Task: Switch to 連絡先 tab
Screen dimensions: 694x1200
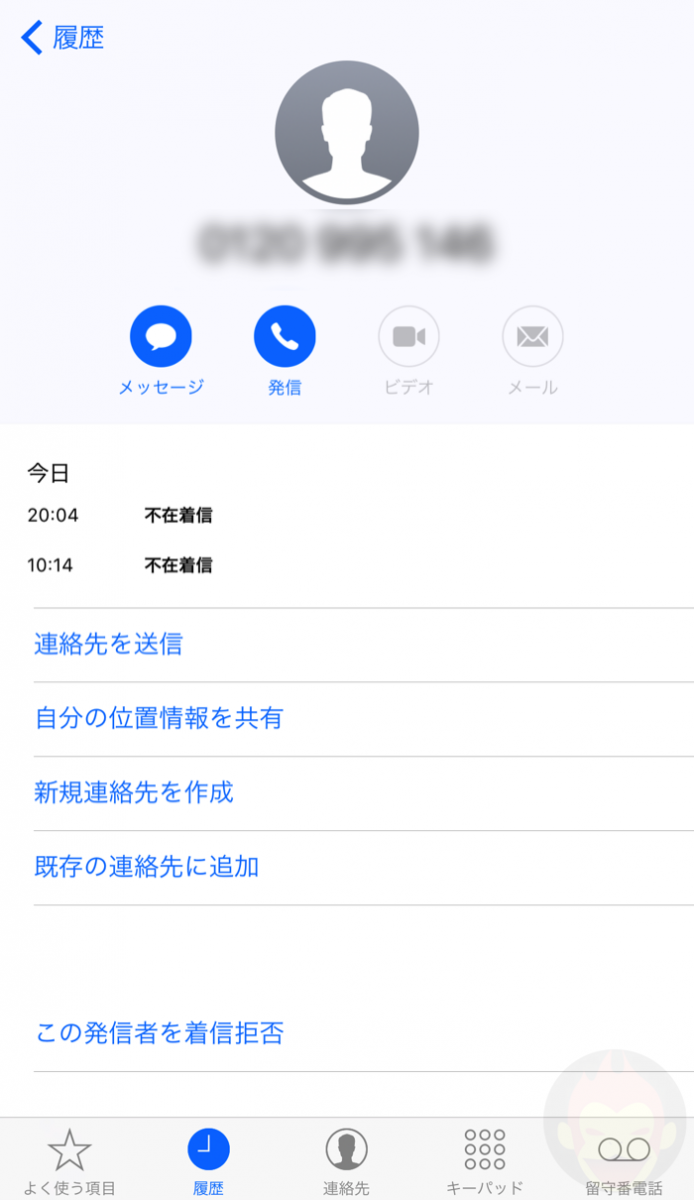Action: [x=346, y=1160]
